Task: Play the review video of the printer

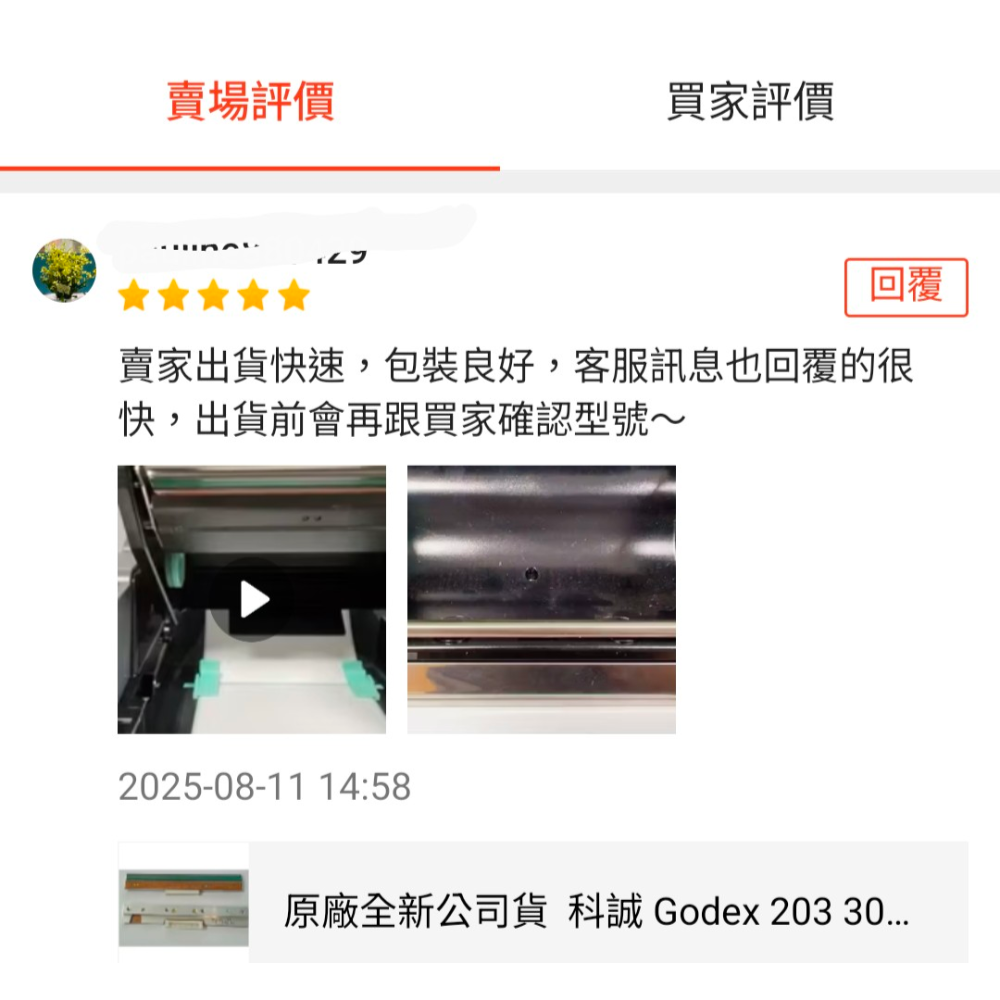Action: pos(252,600)
